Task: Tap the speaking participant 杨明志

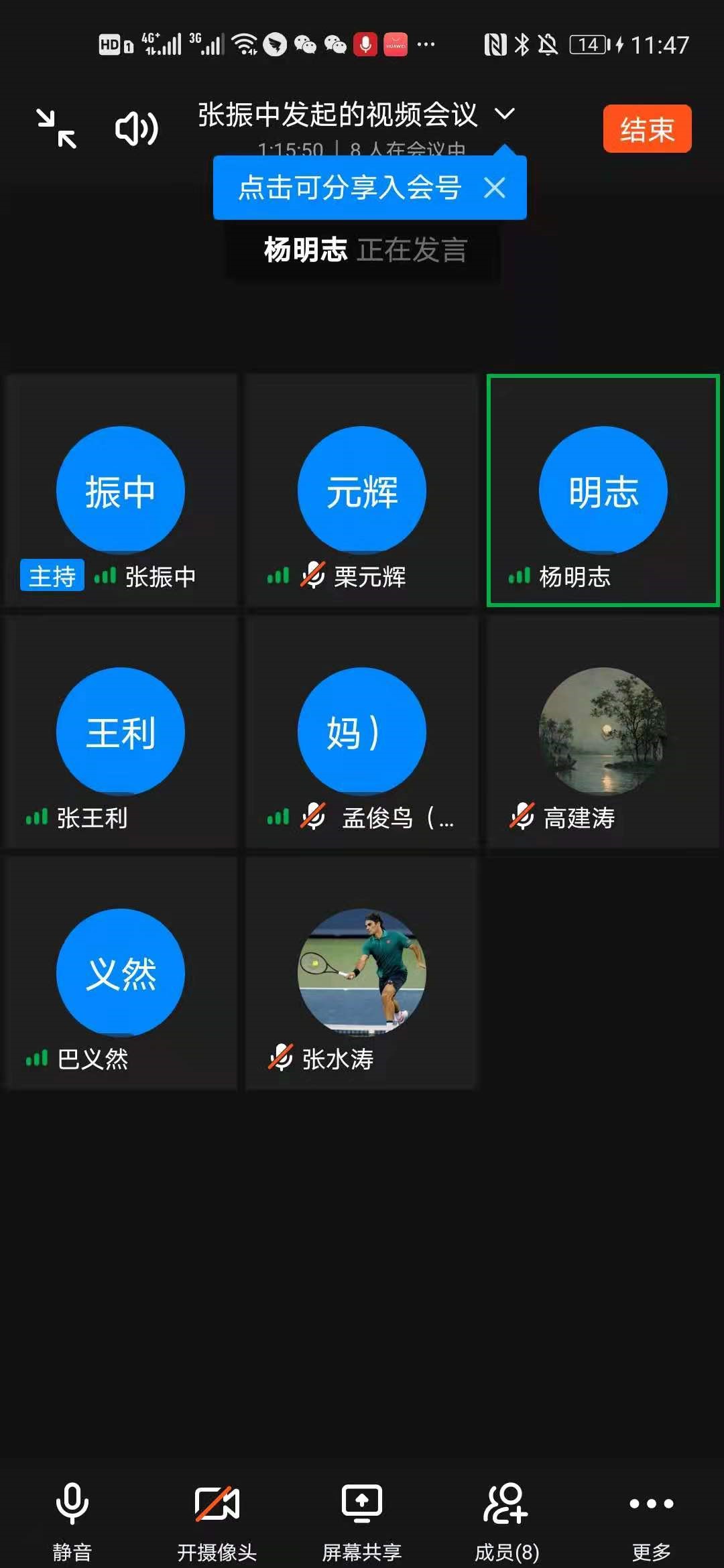Action: tap(603, 491)
